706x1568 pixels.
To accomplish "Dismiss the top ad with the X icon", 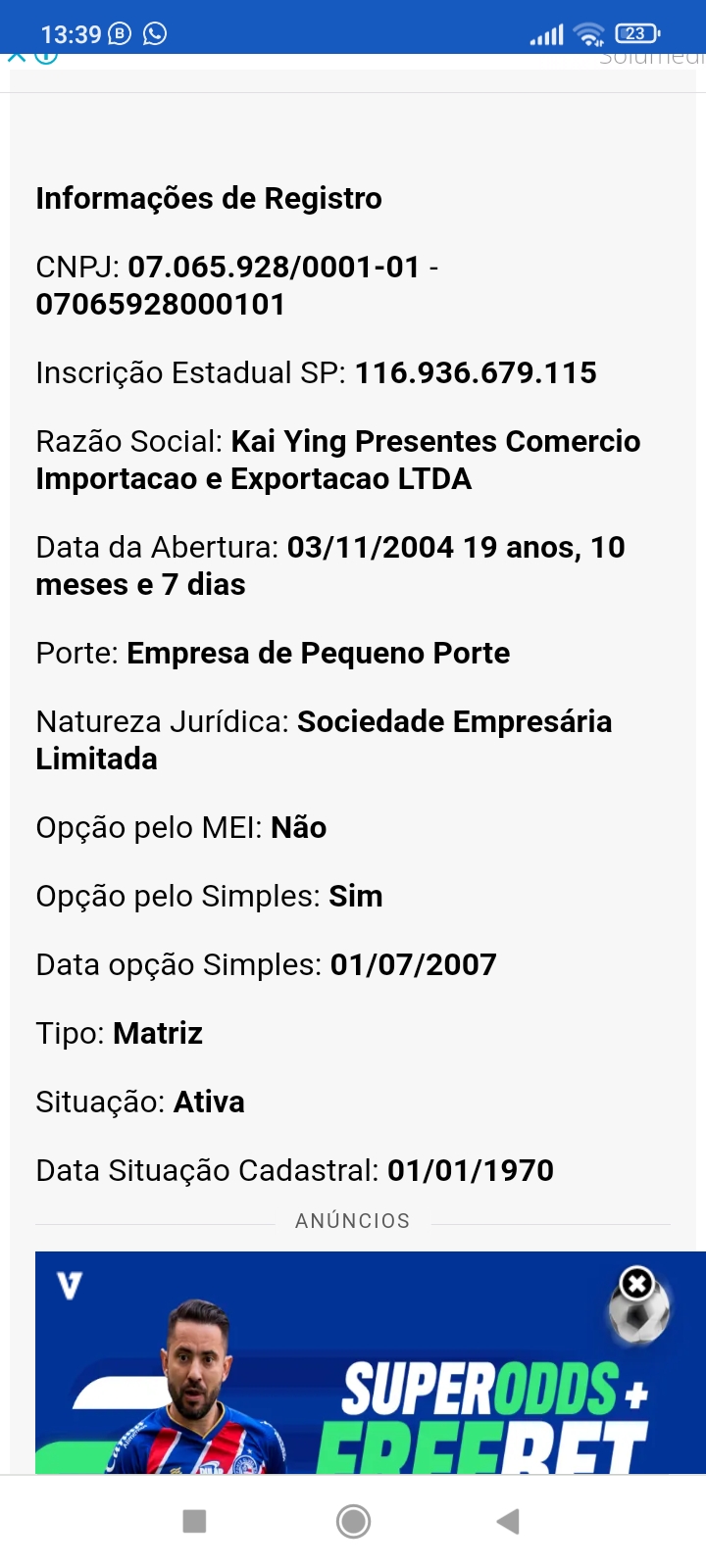I will coord(16,57).
